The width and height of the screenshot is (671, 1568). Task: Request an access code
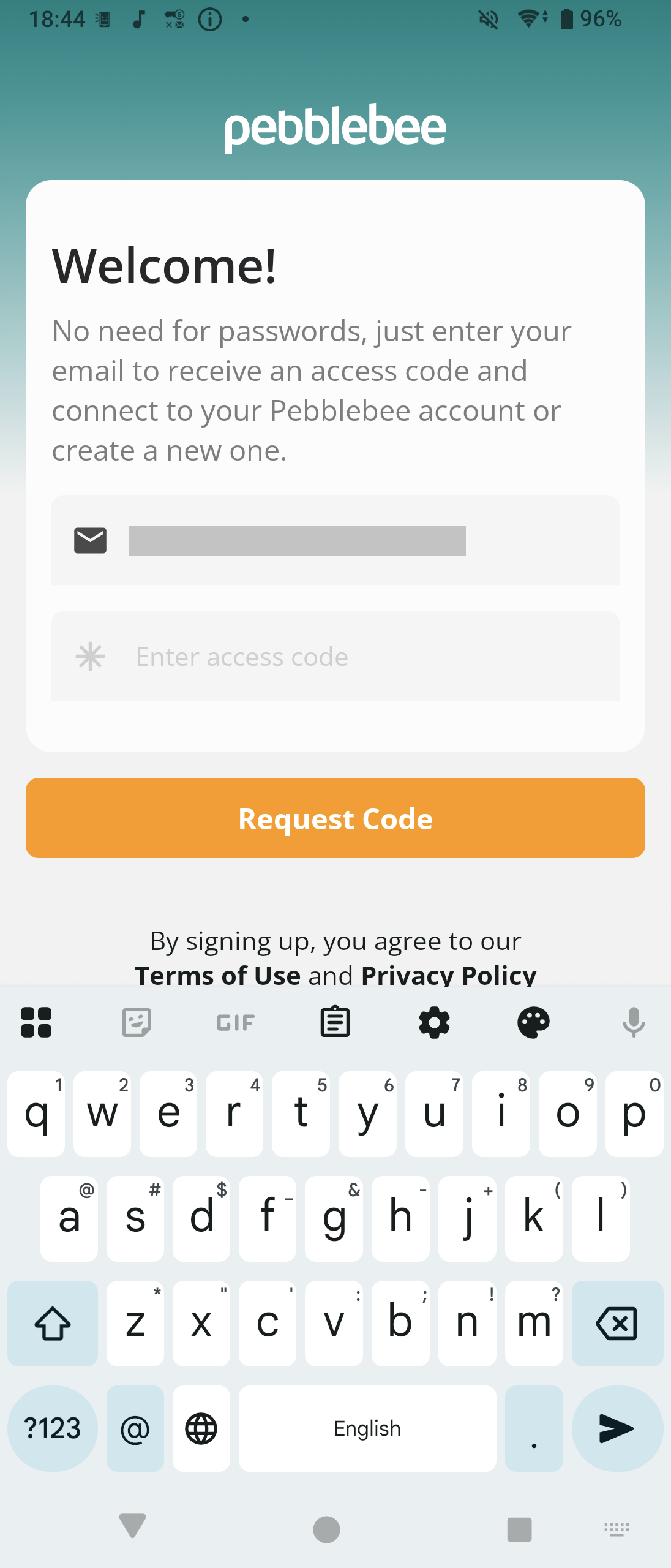[335, 818]
